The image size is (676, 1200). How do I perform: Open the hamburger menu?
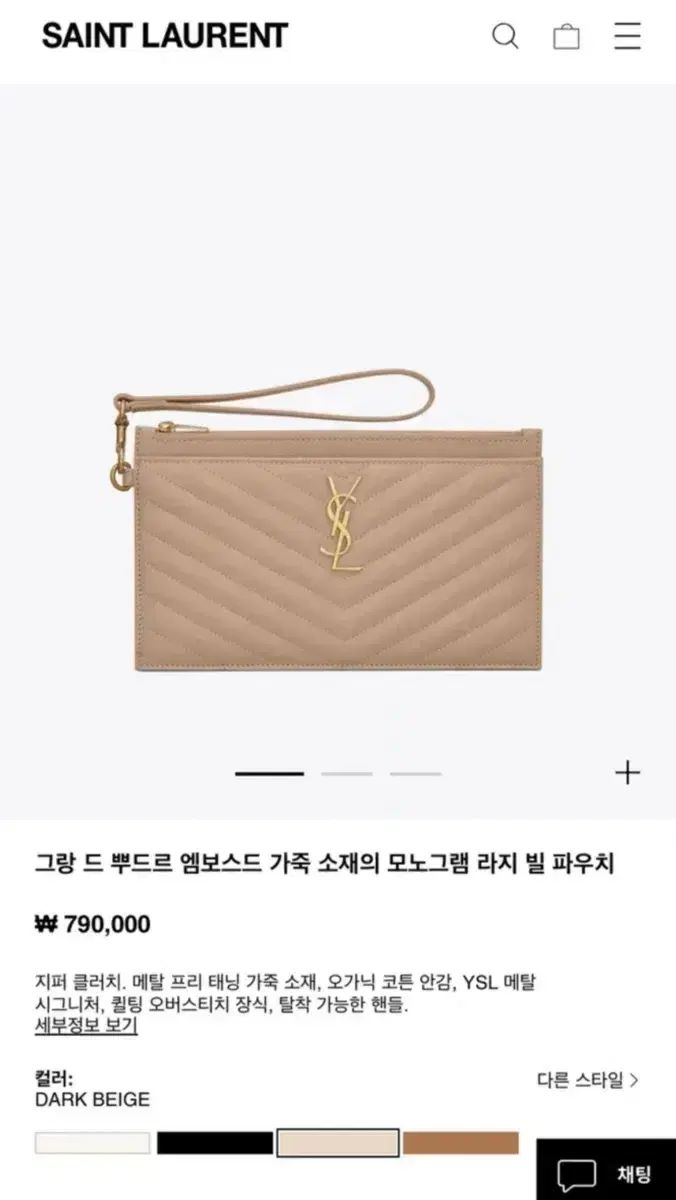[x=628, y=37]
